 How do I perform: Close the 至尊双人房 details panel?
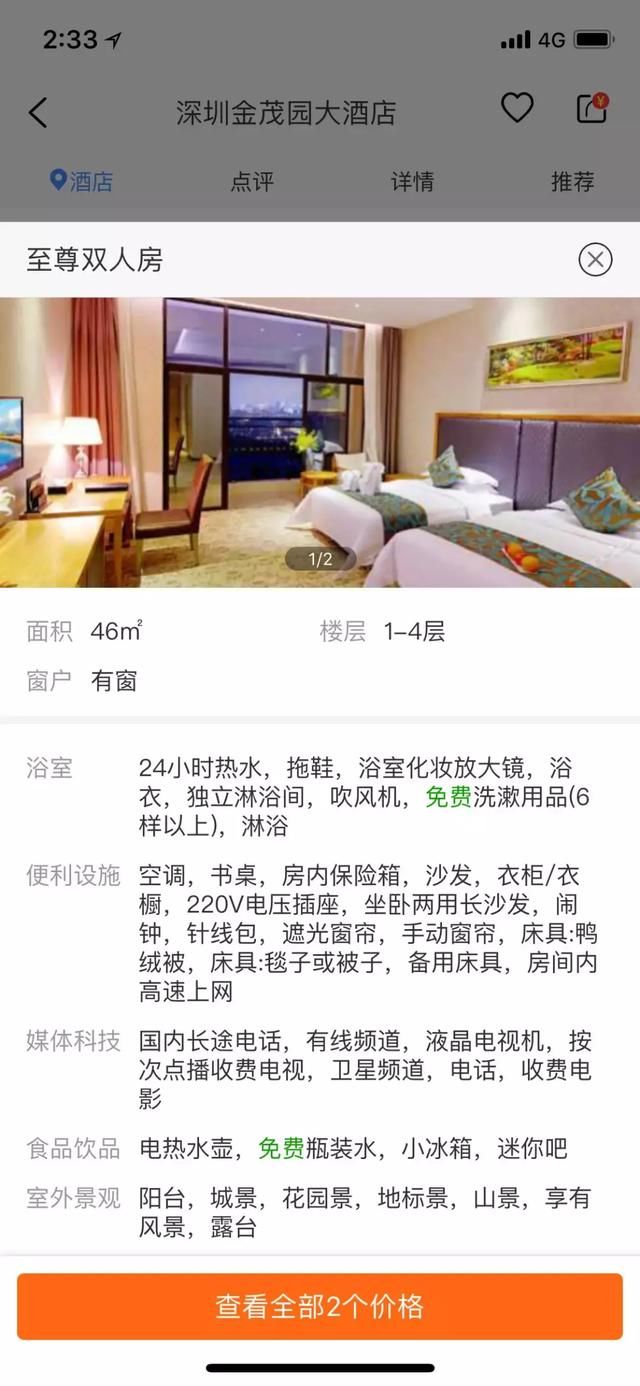(x=595, y=260)
